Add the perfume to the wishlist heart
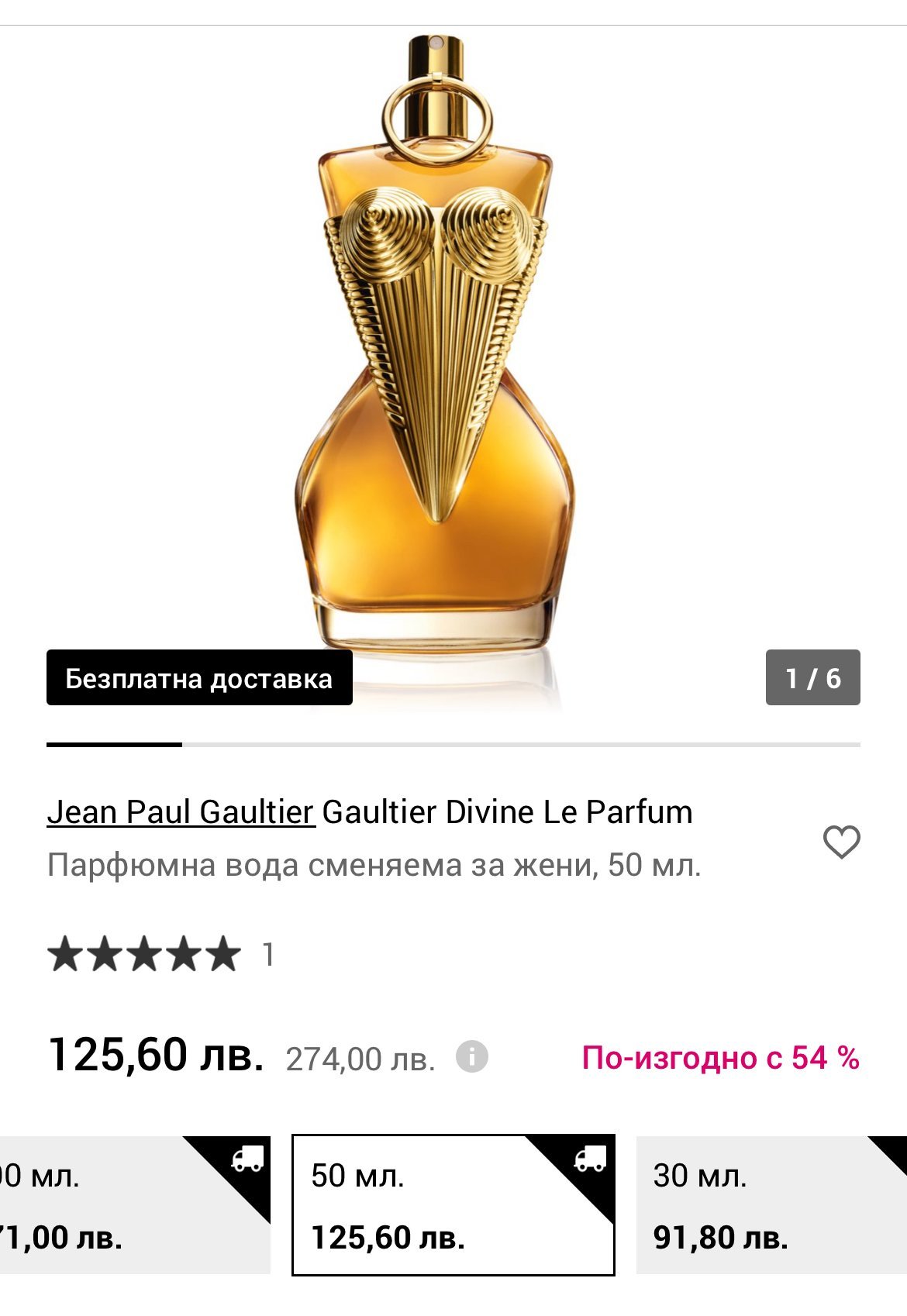Viewport: 907px width, 1316px height. [841, 842]
